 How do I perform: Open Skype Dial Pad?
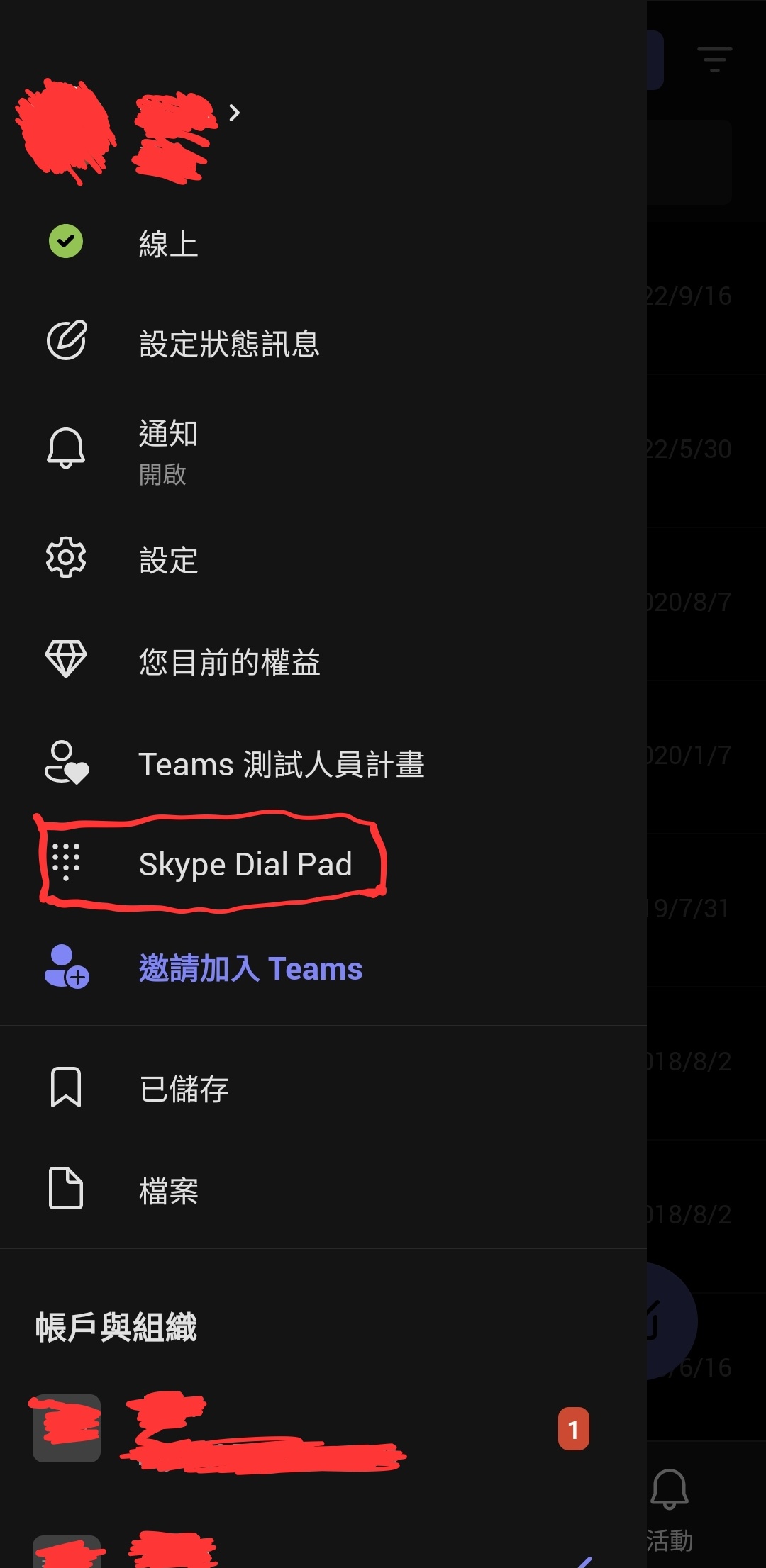pyautogui.click(x=323, y=863)
